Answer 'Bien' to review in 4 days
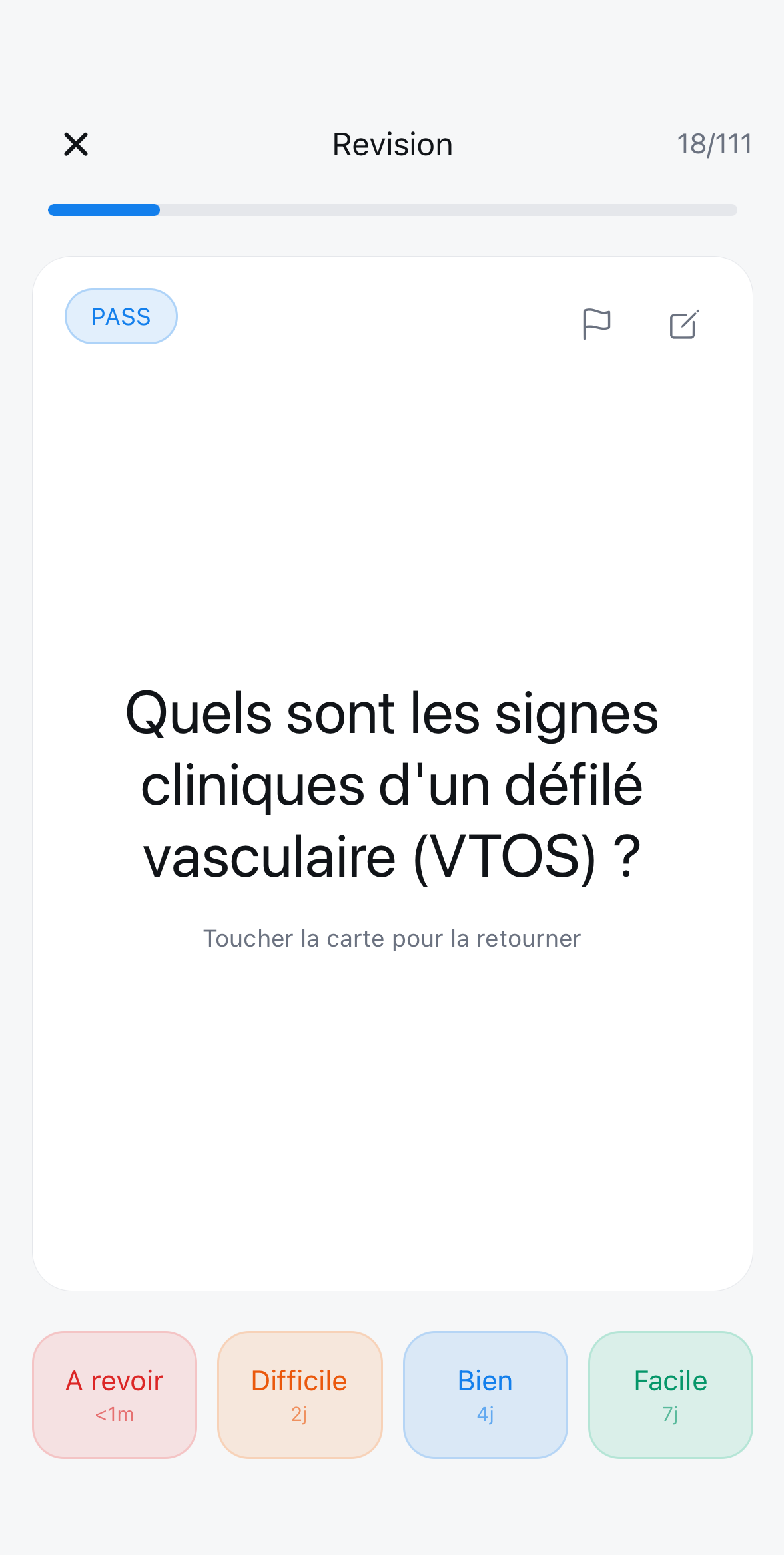The width and height of the screenshot is (784, 1555). [x=484, y=1395]
